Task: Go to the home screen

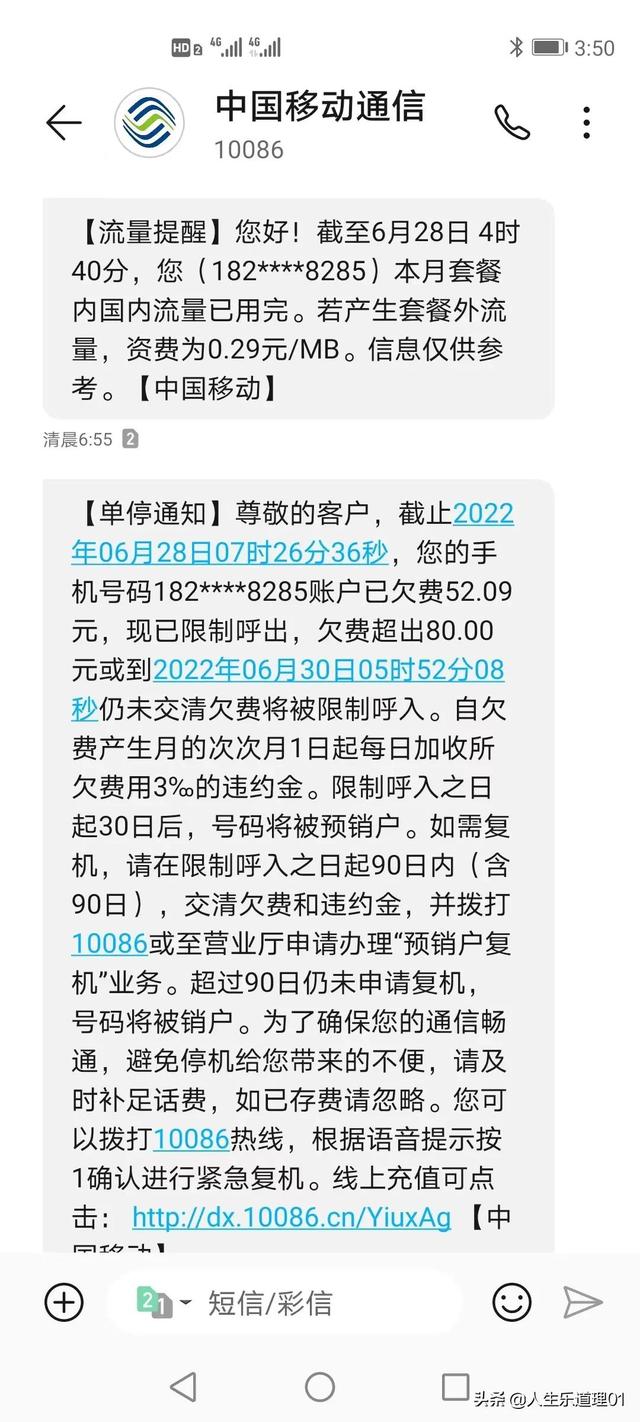Action: (x=320, y=1386)
